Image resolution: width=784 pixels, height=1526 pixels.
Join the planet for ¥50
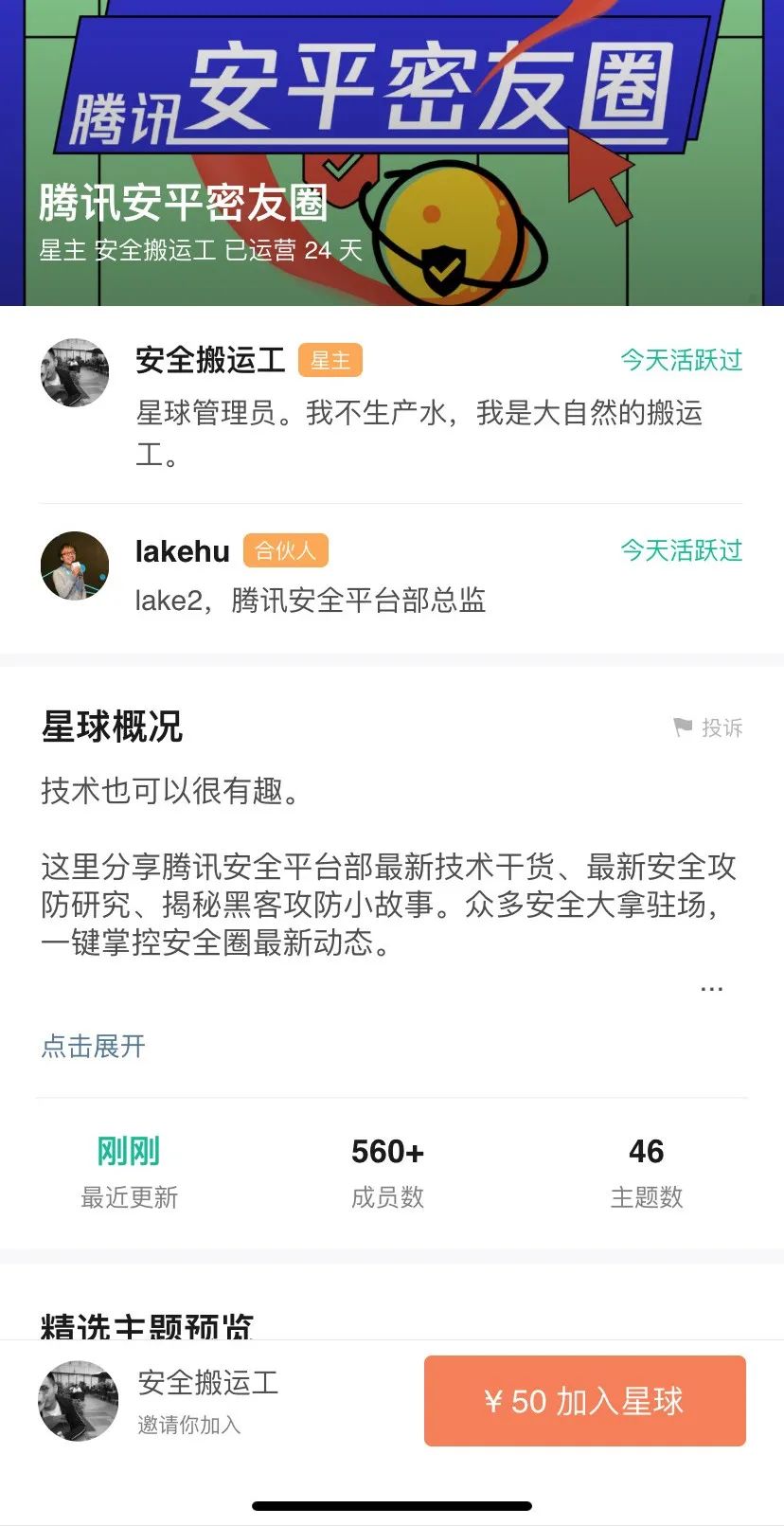coord(584,1401)
